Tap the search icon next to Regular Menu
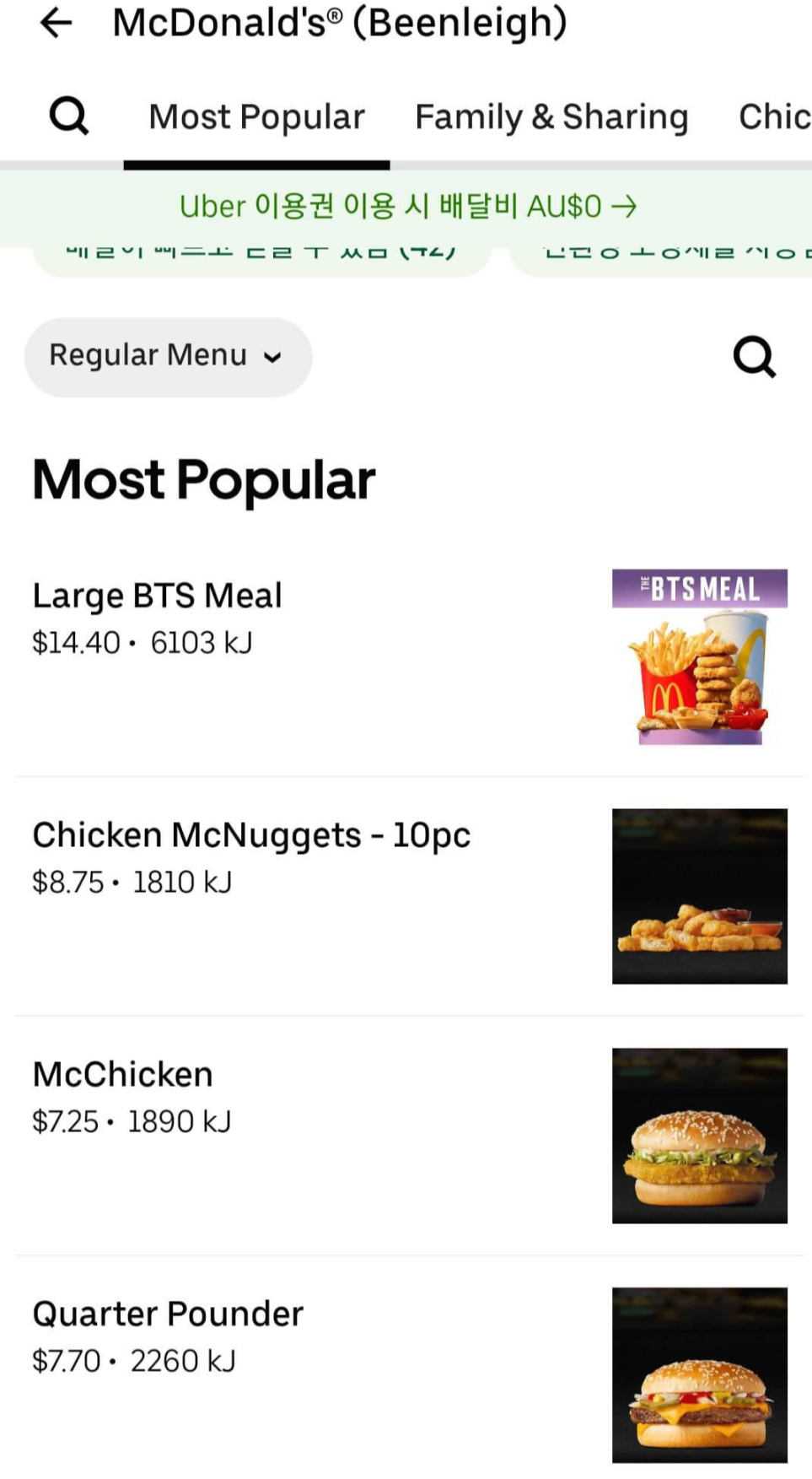Screen dimensions: 812x1479 coord(754,357)
